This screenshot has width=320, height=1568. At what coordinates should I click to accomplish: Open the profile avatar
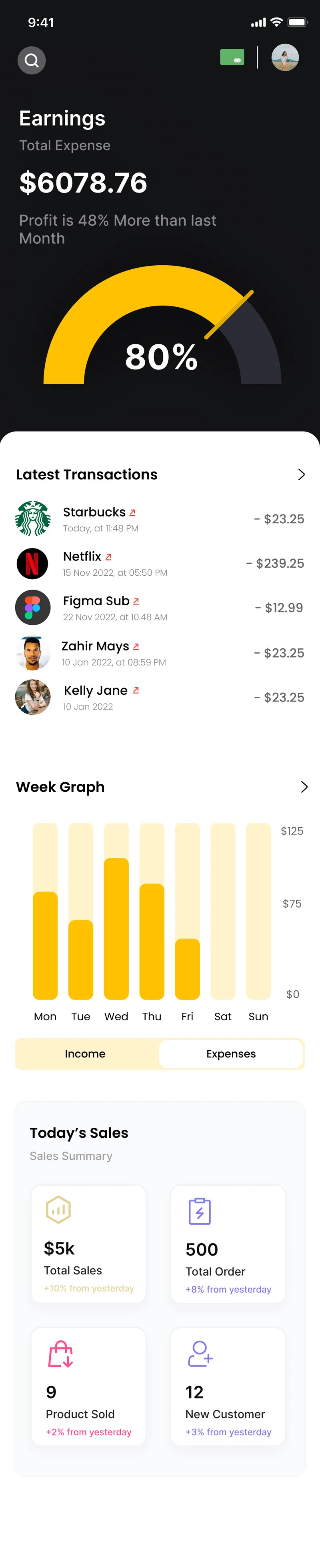tap(285, 58)
